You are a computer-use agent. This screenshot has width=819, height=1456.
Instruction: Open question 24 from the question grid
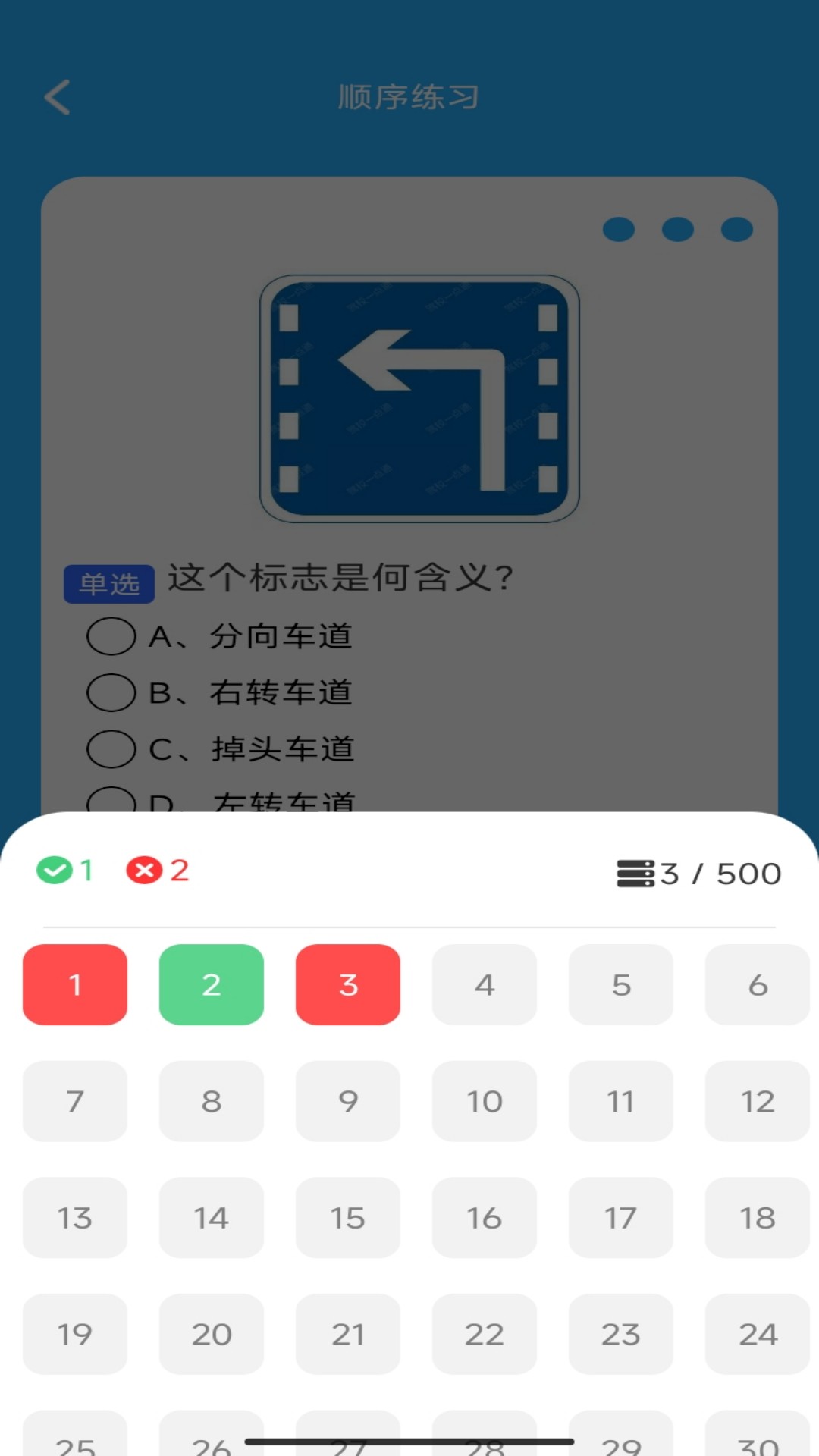pyautogui.click(x=758, y=1334)
